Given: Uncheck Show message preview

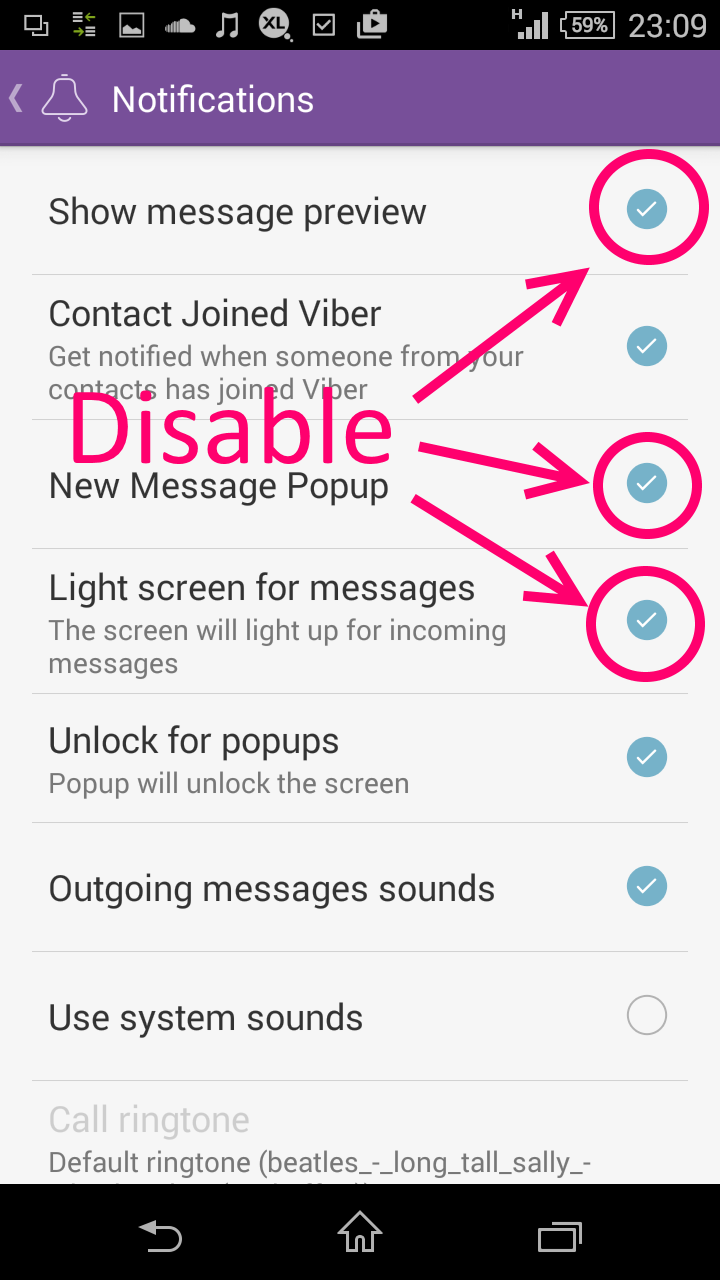Looking at the screenshot, I should click(x=646, y=210).
